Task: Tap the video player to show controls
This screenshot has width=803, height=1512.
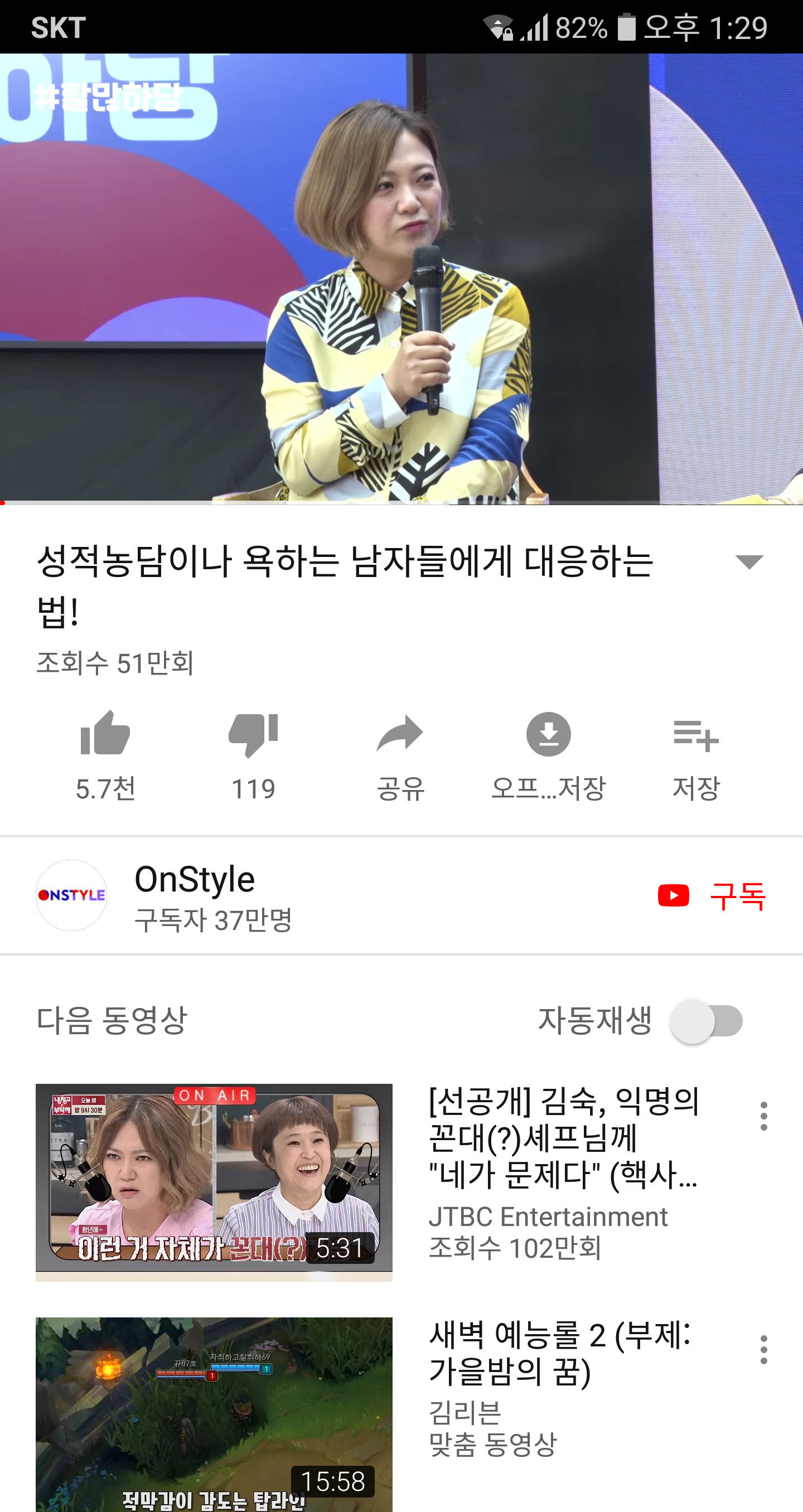Action: point(401,279)
